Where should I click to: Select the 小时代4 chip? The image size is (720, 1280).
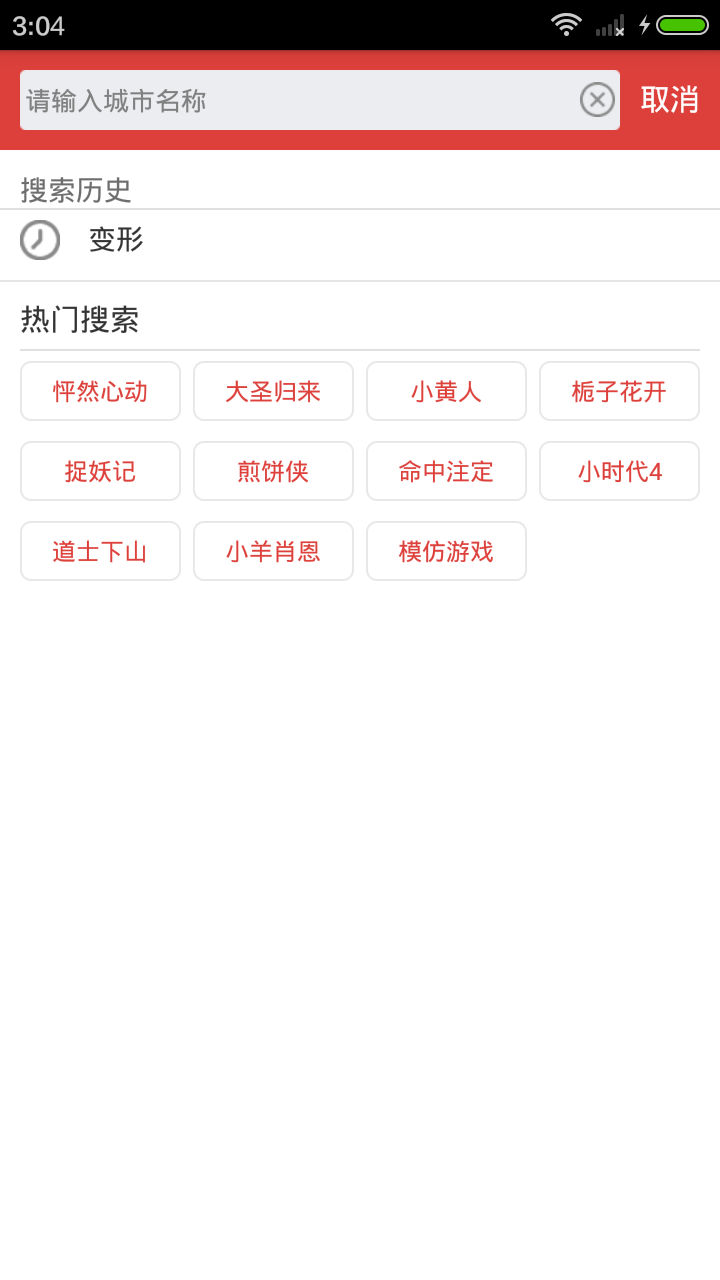(x=619, y=471)
